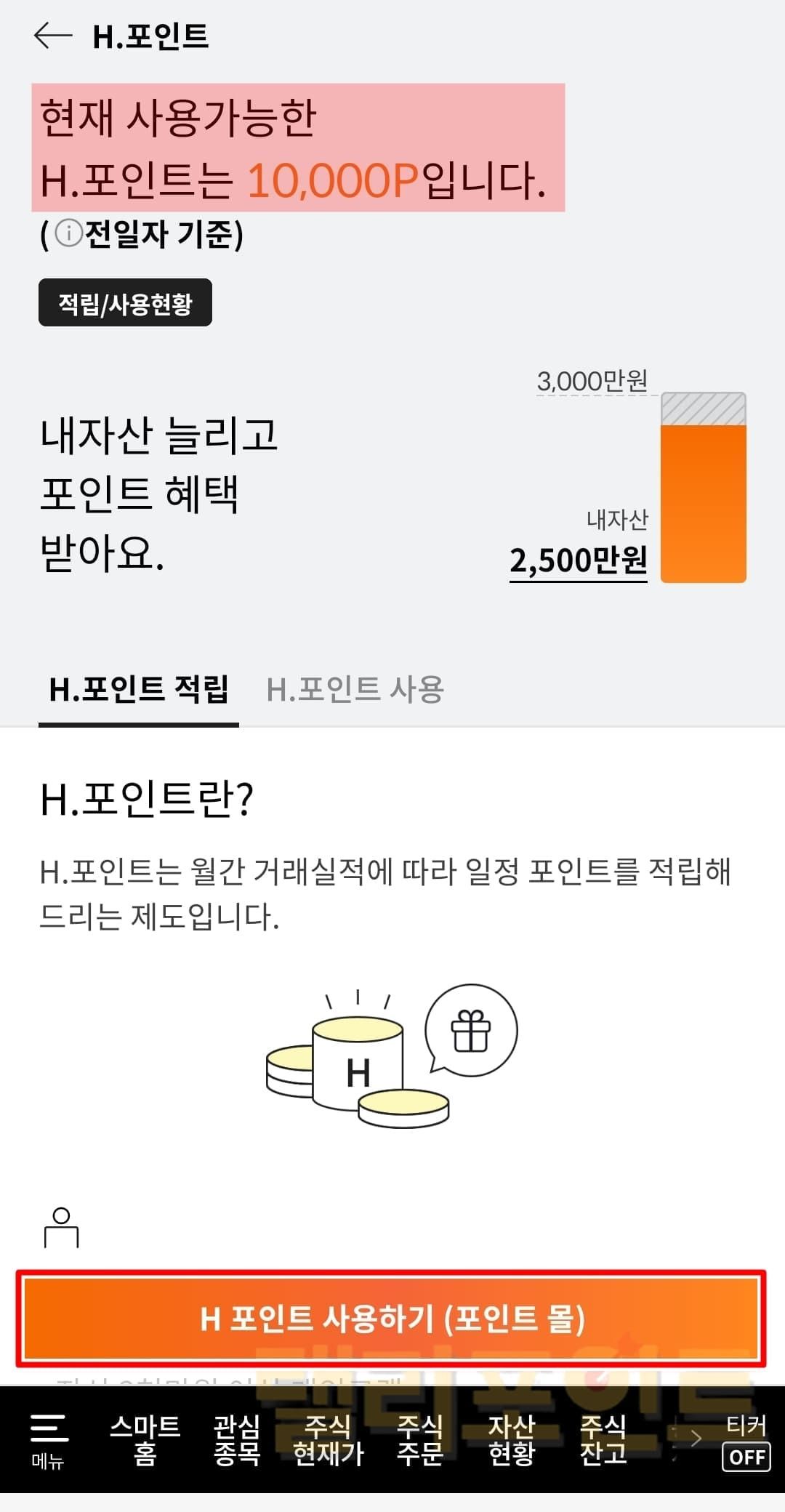The height and width of the screenshot is (1512, 785).
Task: Open 주식 현재가
Action: point(328,1439)
